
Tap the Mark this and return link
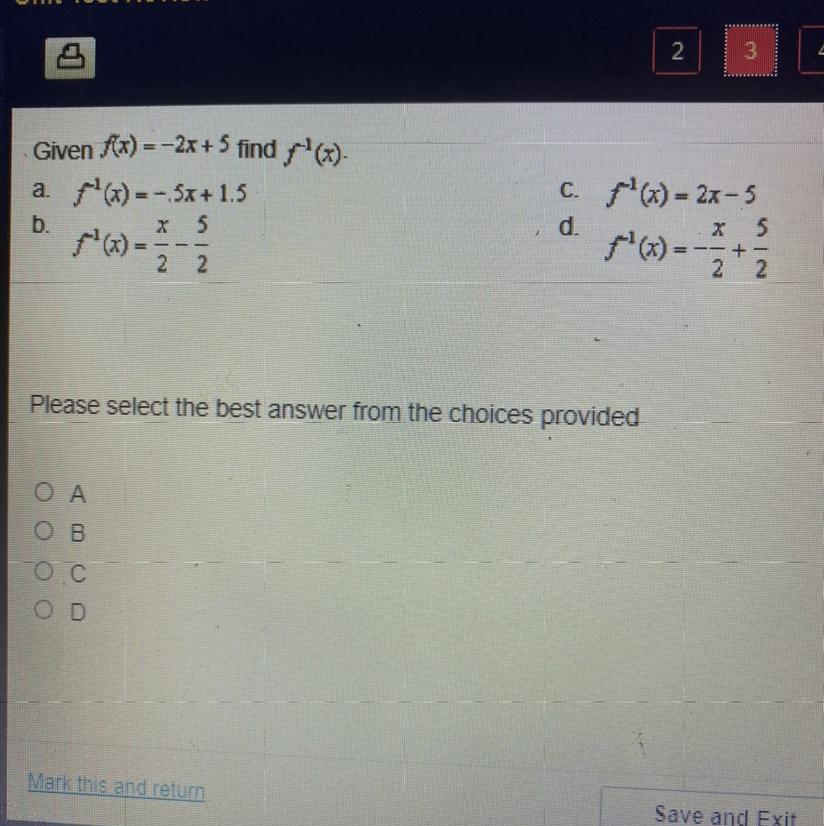[x=116, y=789]
